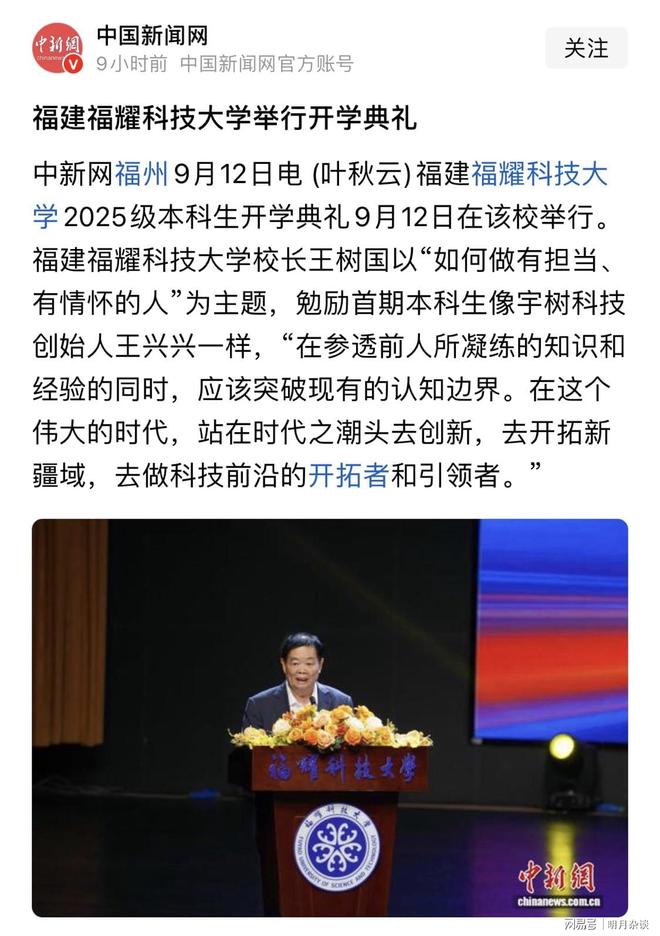This screenshot has height=936, width=660.
Task: Open the 福州 link in the article
Action: (x=141, y=174)
